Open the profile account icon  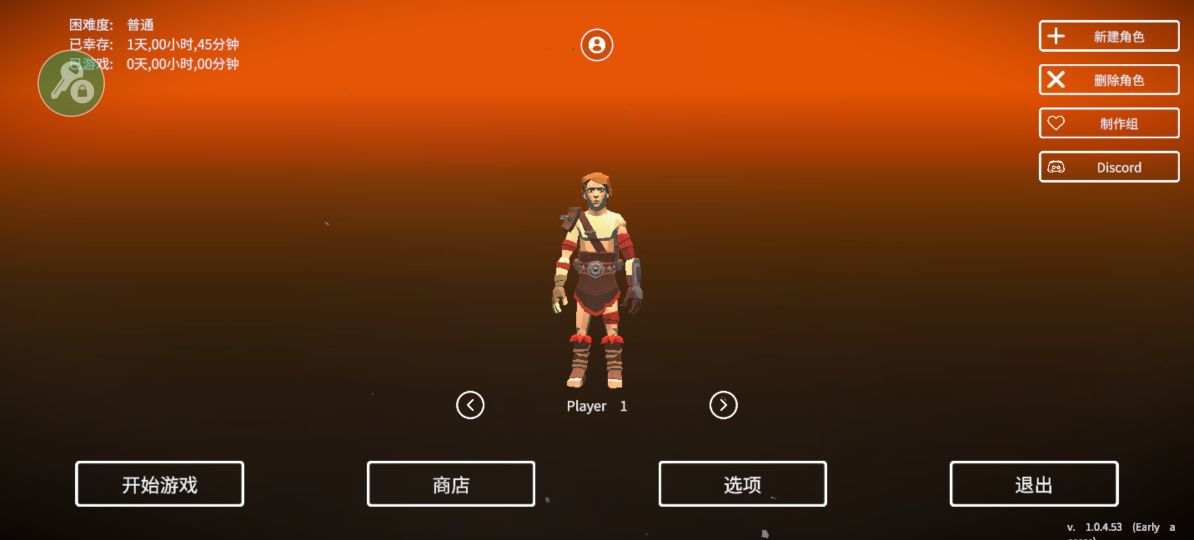click(597, 45)
